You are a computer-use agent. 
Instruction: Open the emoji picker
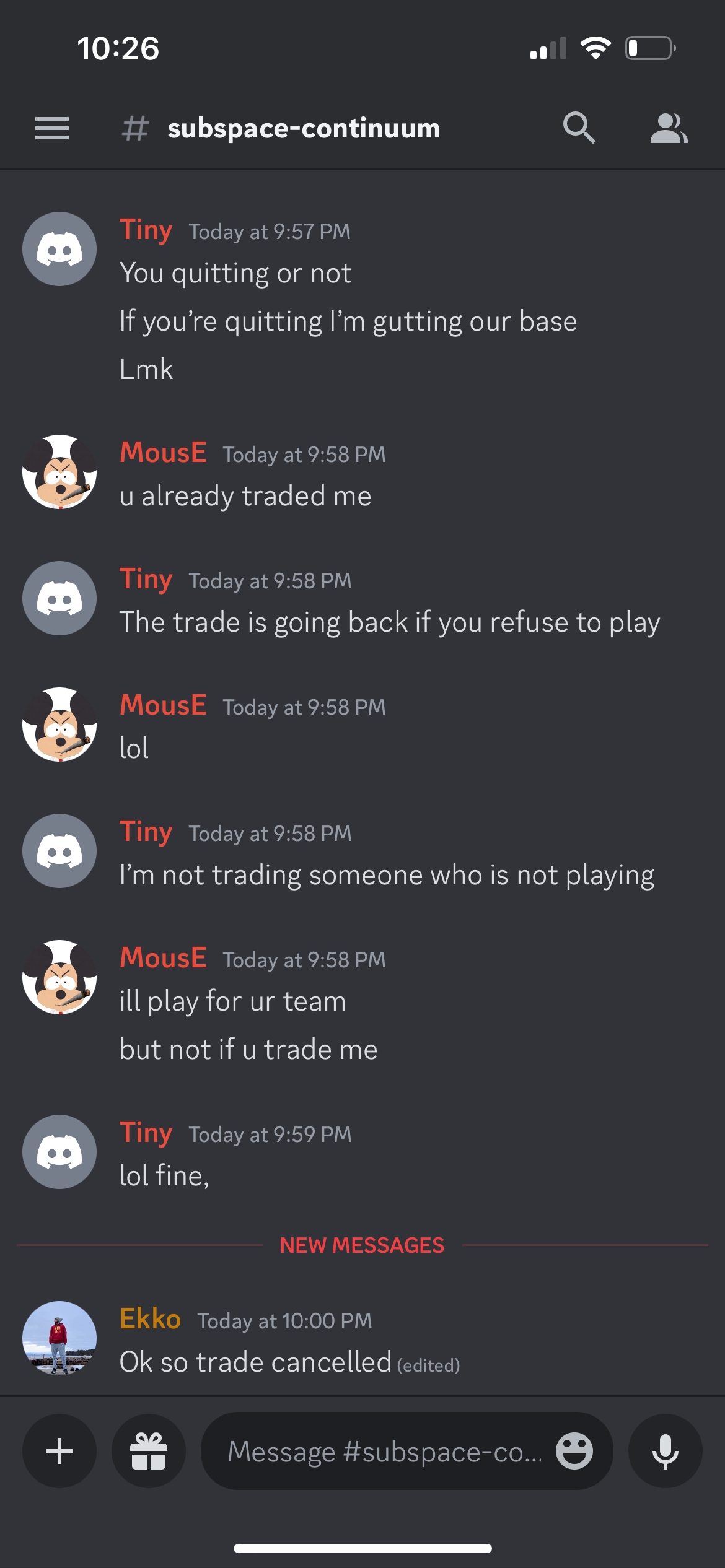574,1451
